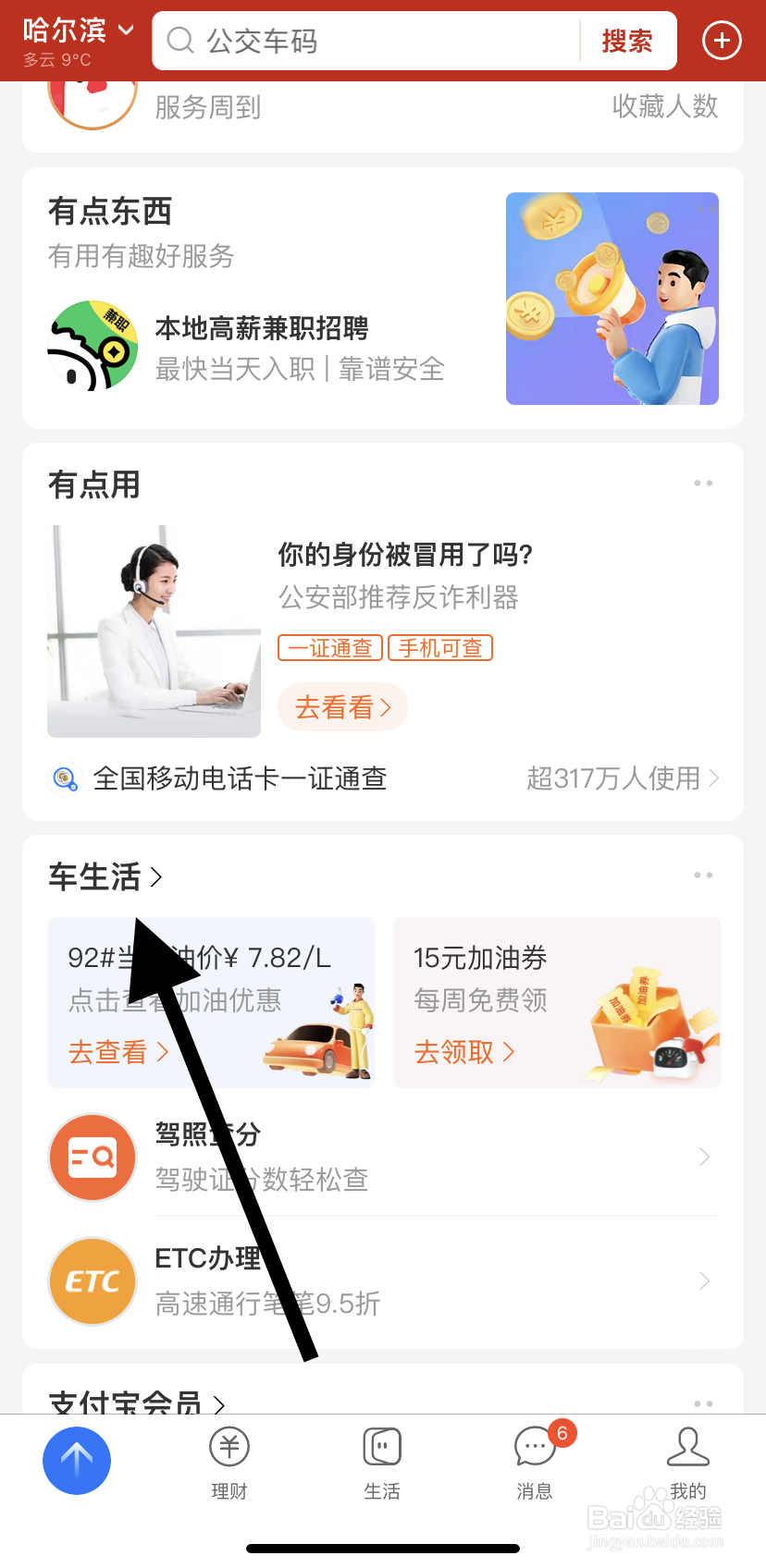Expand the 支付宝会员 section chevron
This screenshot has width=766, height=1568.
coord(219,1404)
